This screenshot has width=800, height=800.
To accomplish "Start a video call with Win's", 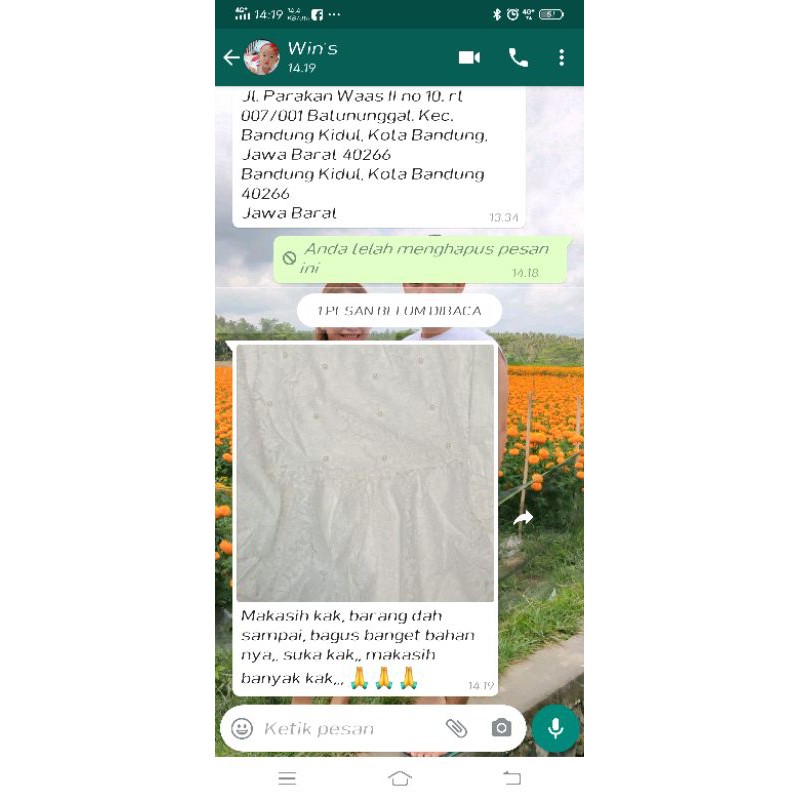I will (x=469, y=58).
